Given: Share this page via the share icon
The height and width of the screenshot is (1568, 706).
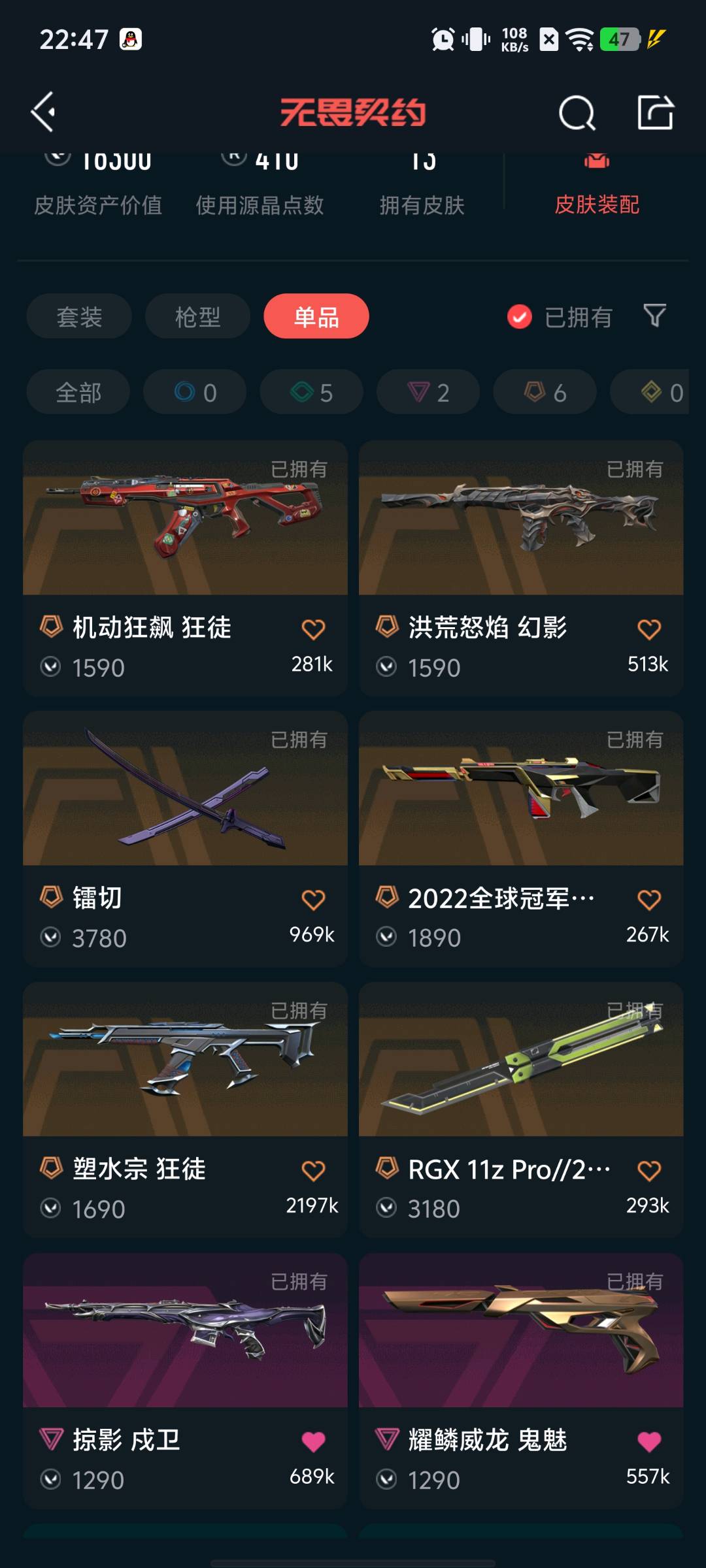Looking at the screenshot, I should (655, 113).
